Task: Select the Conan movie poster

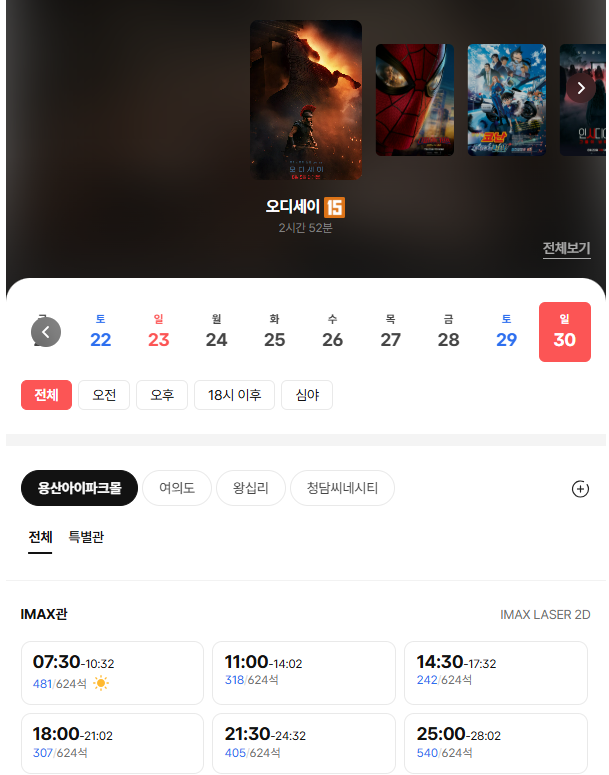Action: point(507,100)
